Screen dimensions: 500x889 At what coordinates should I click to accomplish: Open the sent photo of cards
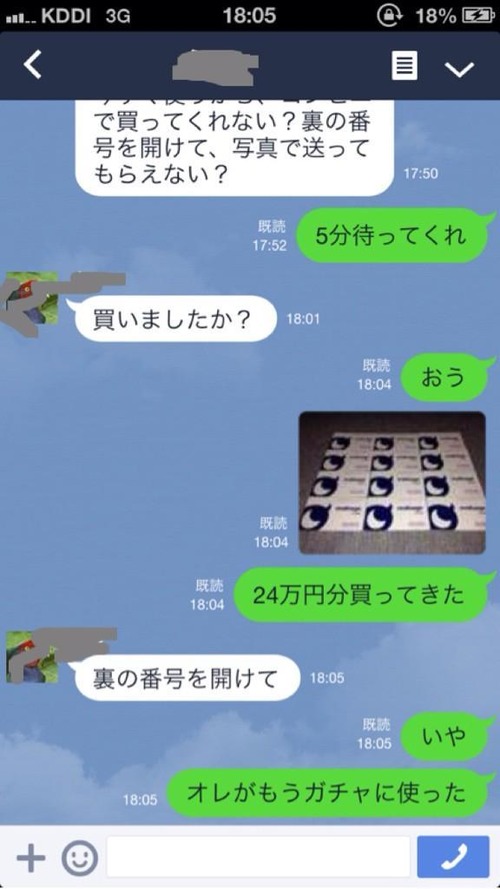point(392,482)
